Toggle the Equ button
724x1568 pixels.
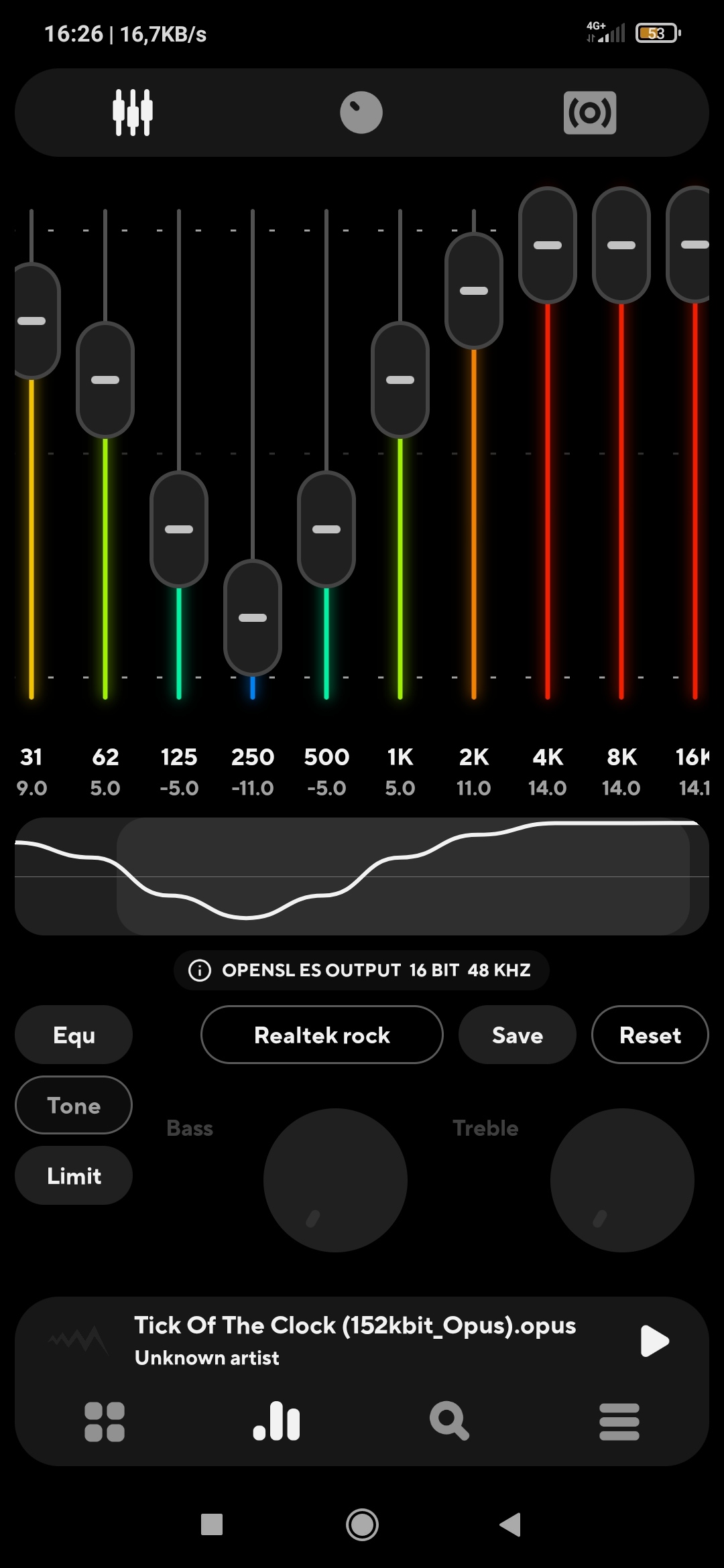click(74, 1035)
